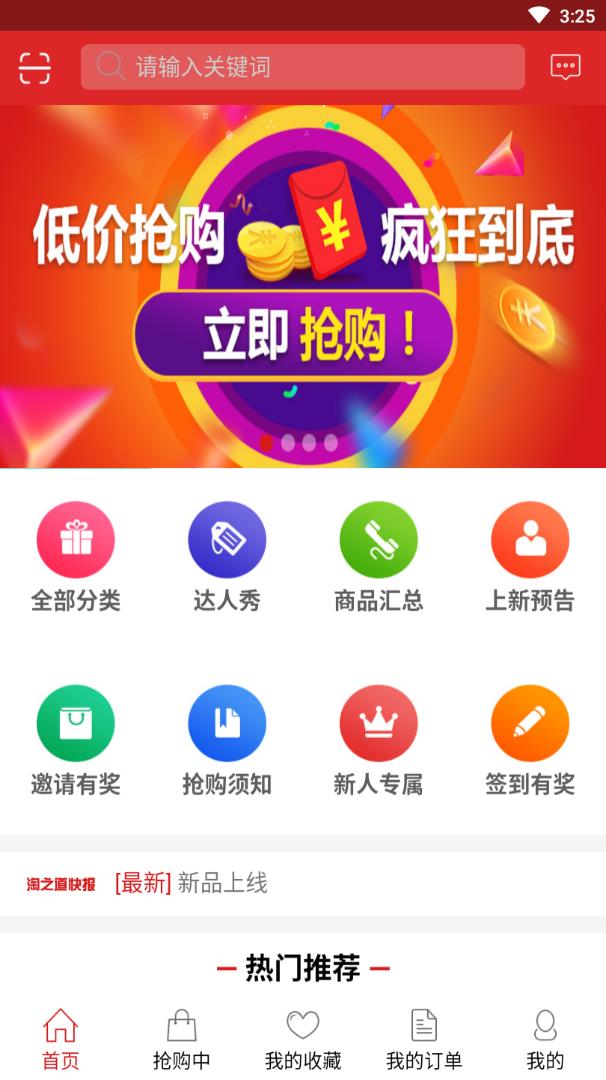Open the scan code icon
This screenshot has width=606, height=1080.
34,67
